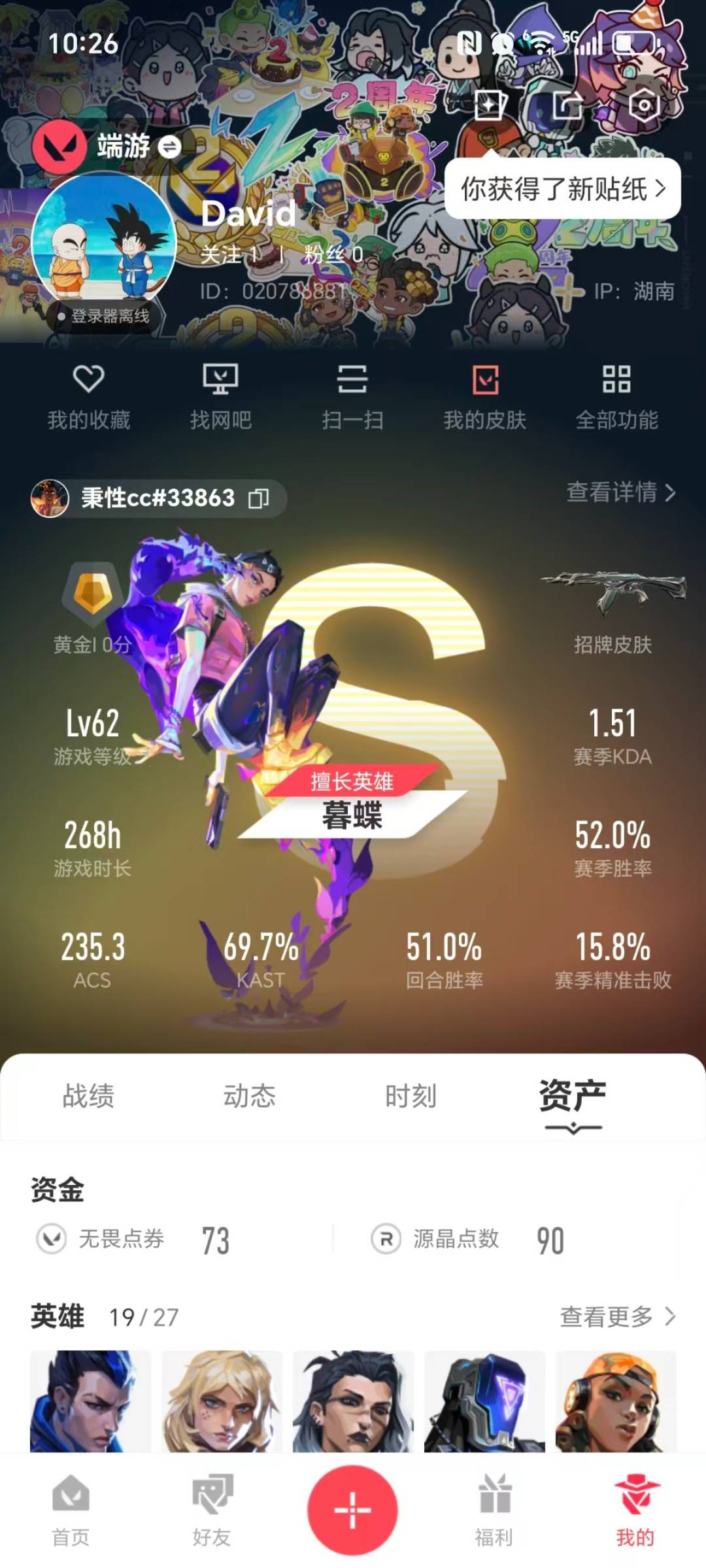This screenshot has height=1568, width=706.
Task: Copy the game ID 秉性cc#33863
Action: click(x=258, y=498)
